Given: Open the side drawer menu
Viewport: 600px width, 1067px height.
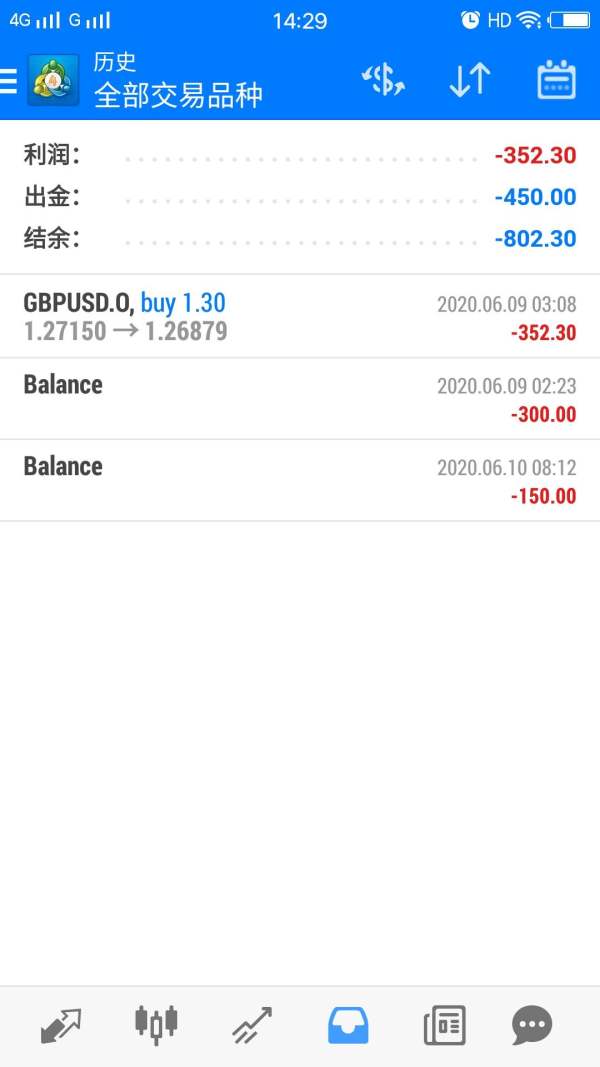Looking at the screenshot, I should tap(9, 80).
